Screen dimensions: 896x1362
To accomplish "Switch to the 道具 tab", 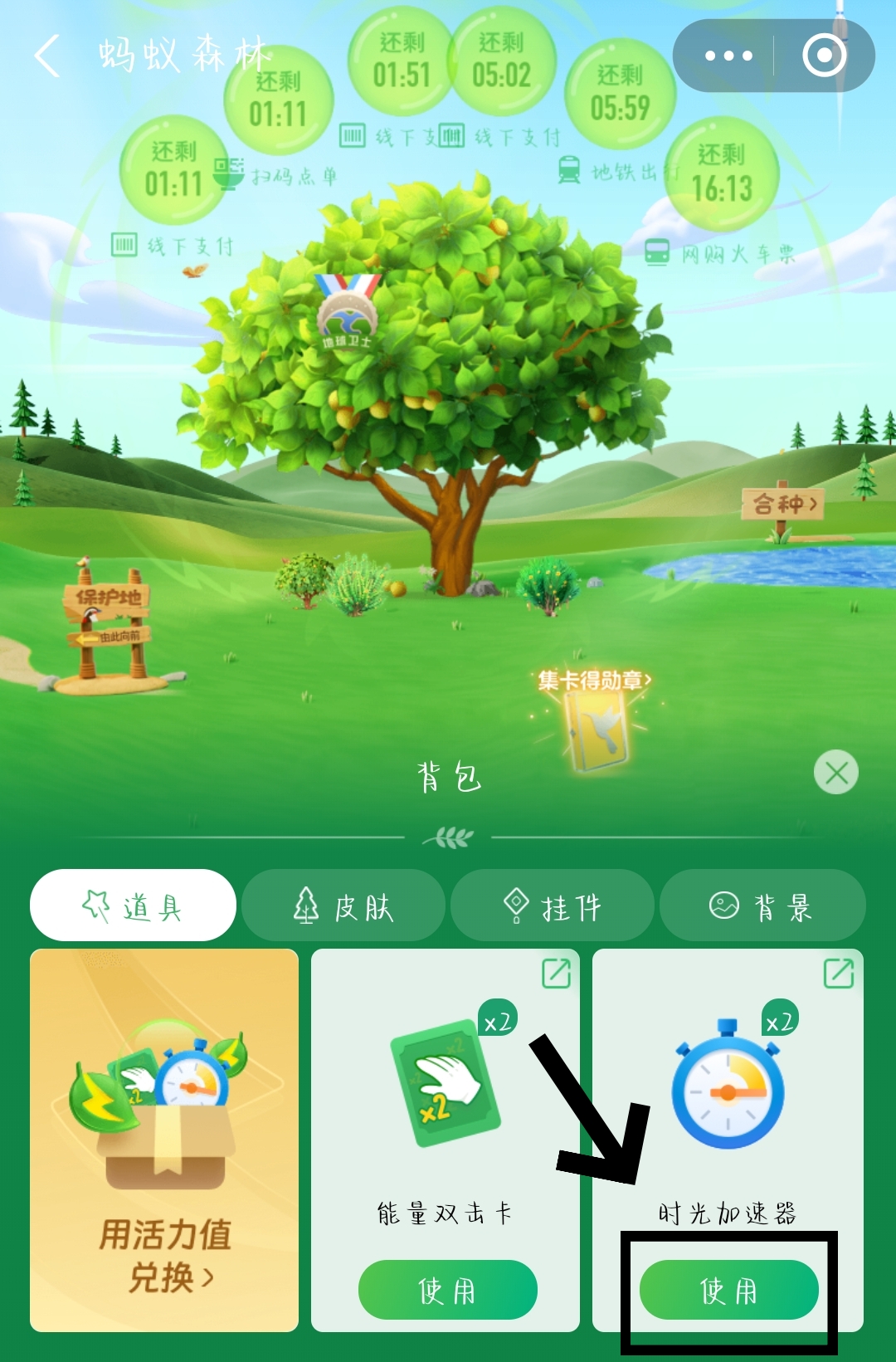I will pos(133,906).
